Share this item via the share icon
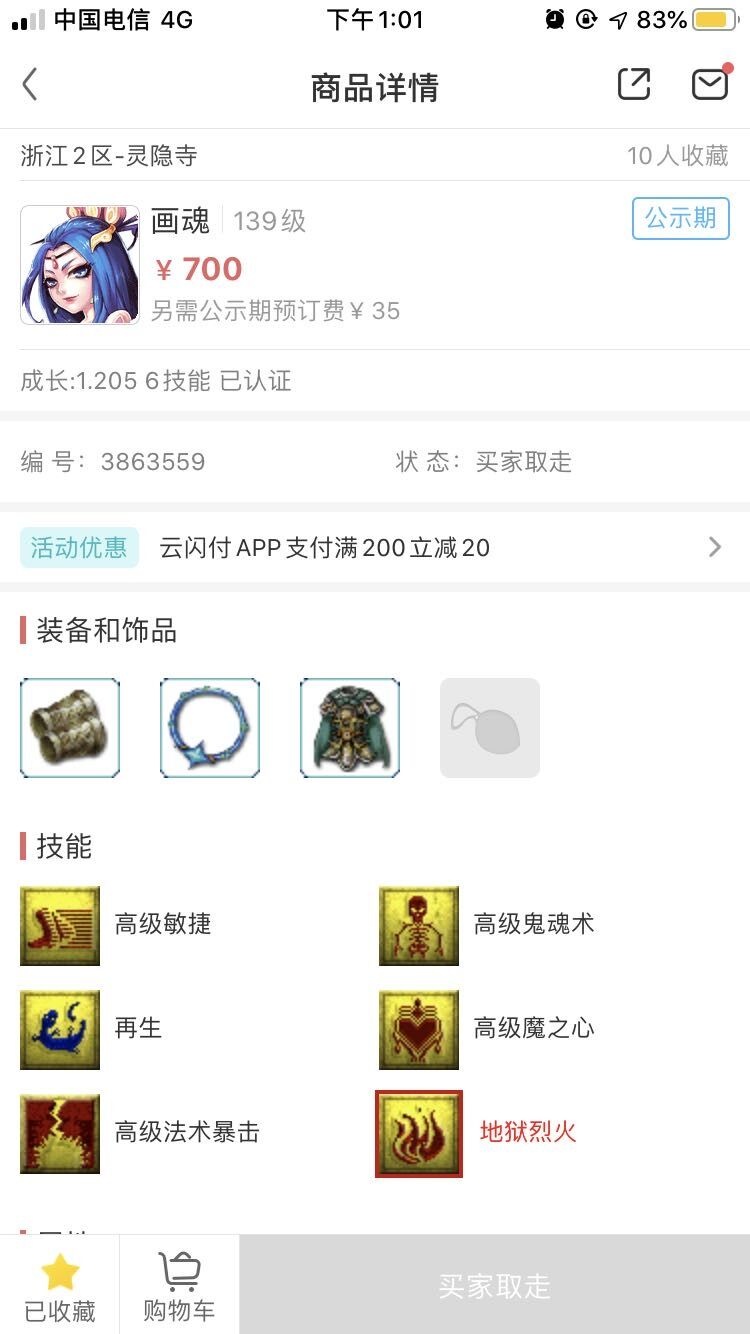Viewport: 750px width, 1334px height. (x=634, y=84)
